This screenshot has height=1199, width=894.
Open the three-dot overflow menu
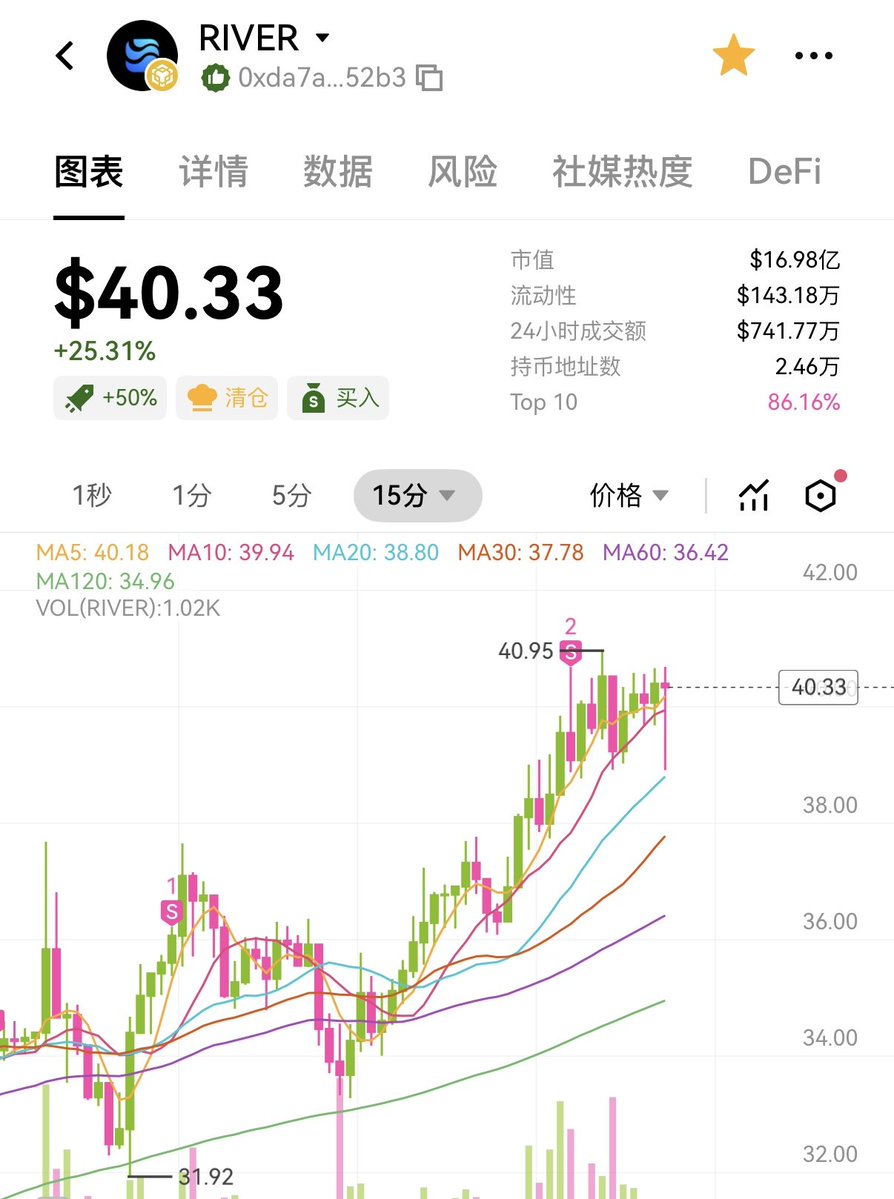point(813,56)
